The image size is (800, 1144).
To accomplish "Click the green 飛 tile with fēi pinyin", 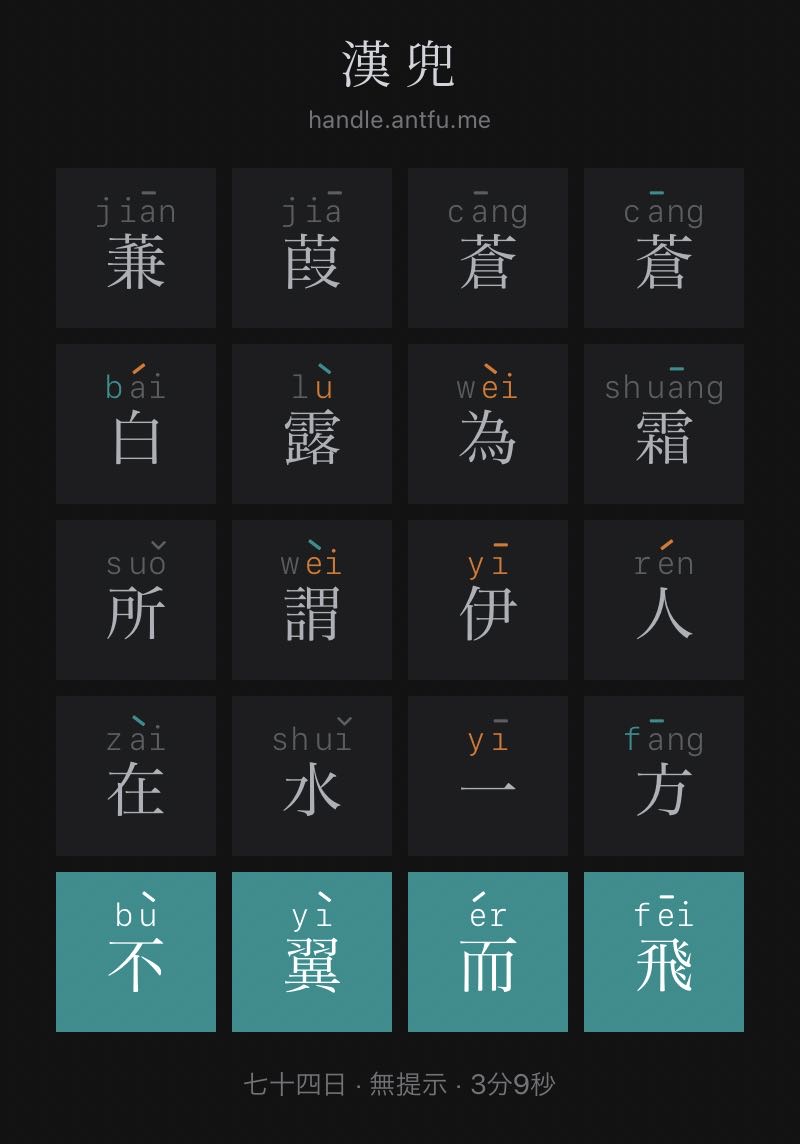I will click(663, 951).
